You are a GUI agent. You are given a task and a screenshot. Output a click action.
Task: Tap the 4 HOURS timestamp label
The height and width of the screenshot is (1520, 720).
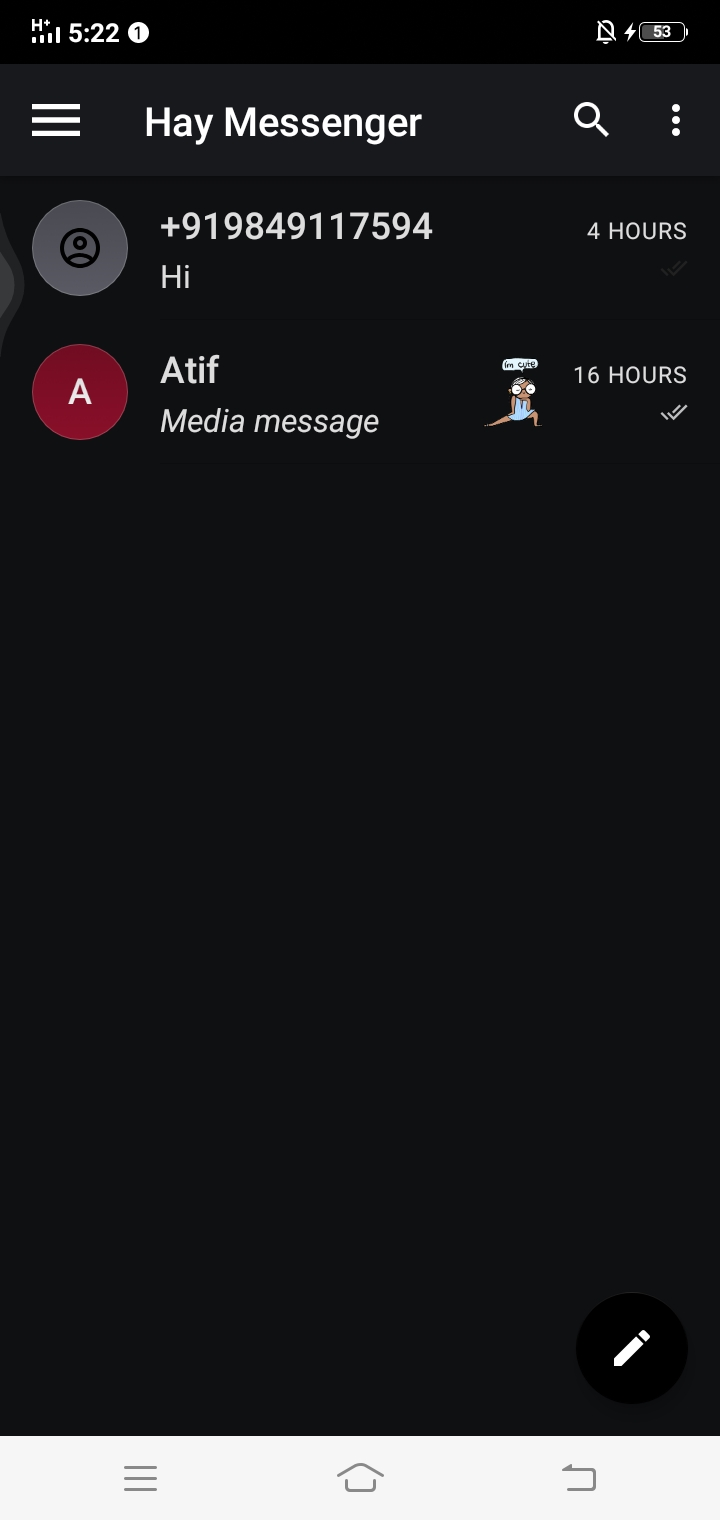637,231
